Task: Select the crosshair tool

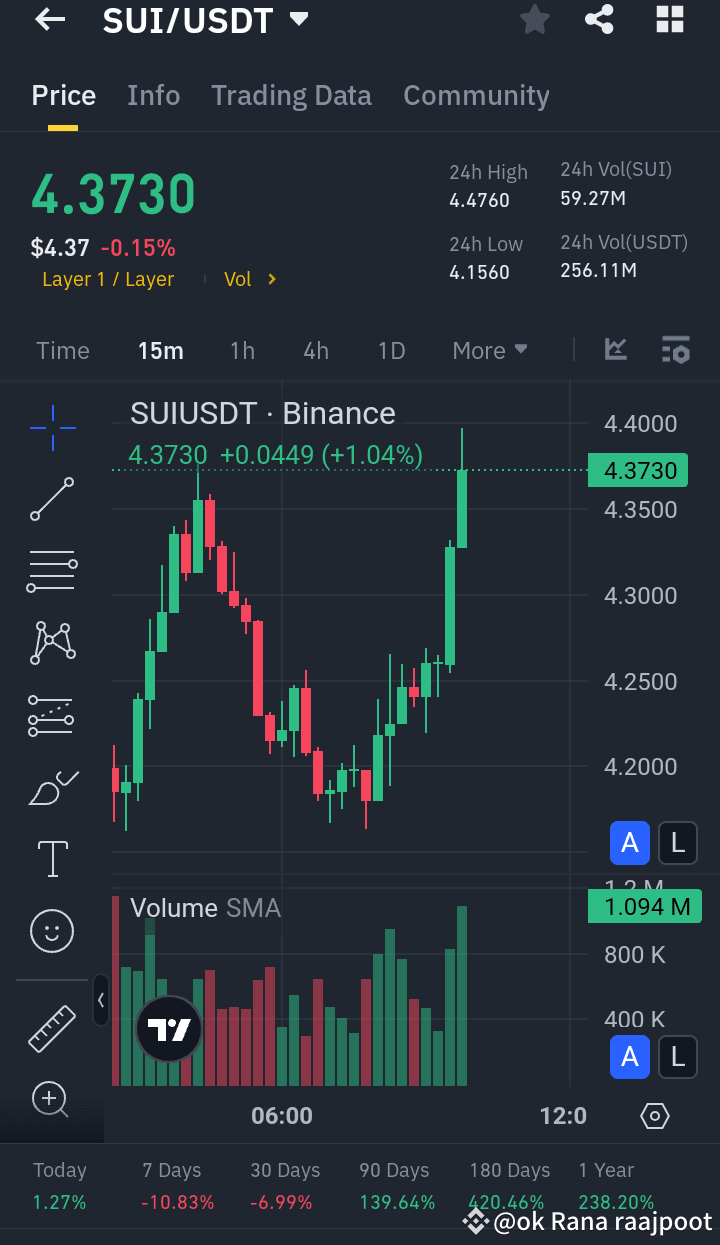Action: [x=51, y=428]
